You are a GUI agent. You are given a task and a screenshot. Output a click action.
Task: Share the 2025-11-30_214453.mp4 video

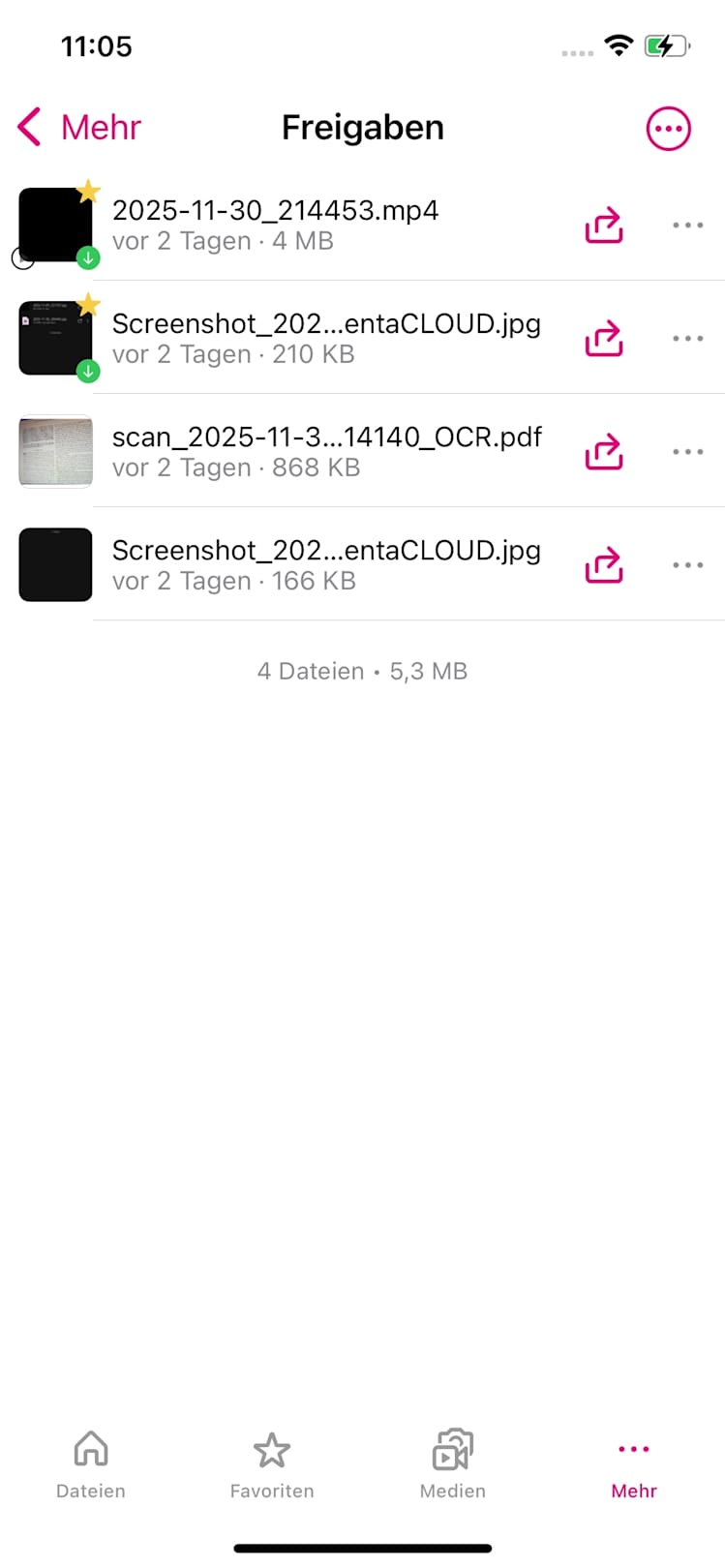(604, 225)
